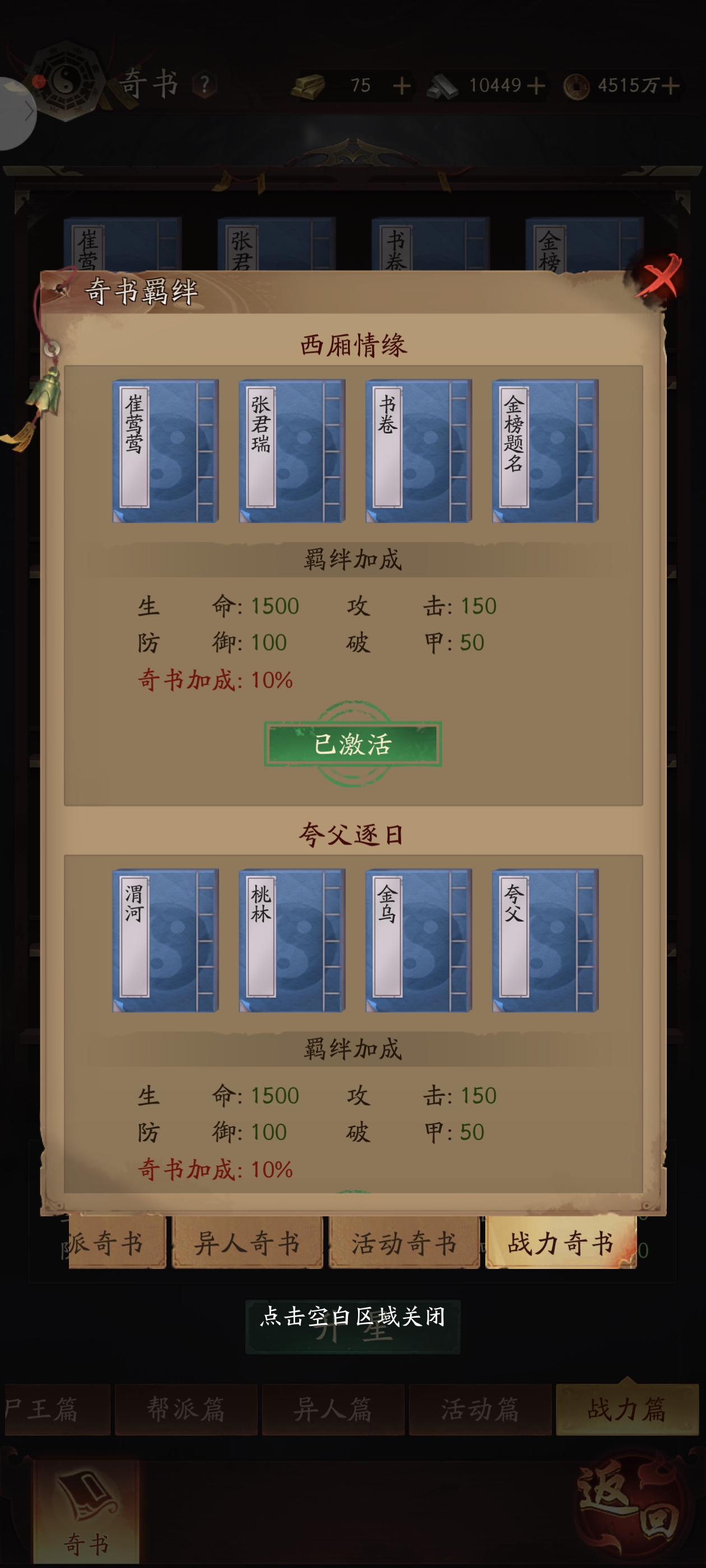The image size is (706, 1568).
Task: Select the 书卷 book
Action: [x=419, y=451]
